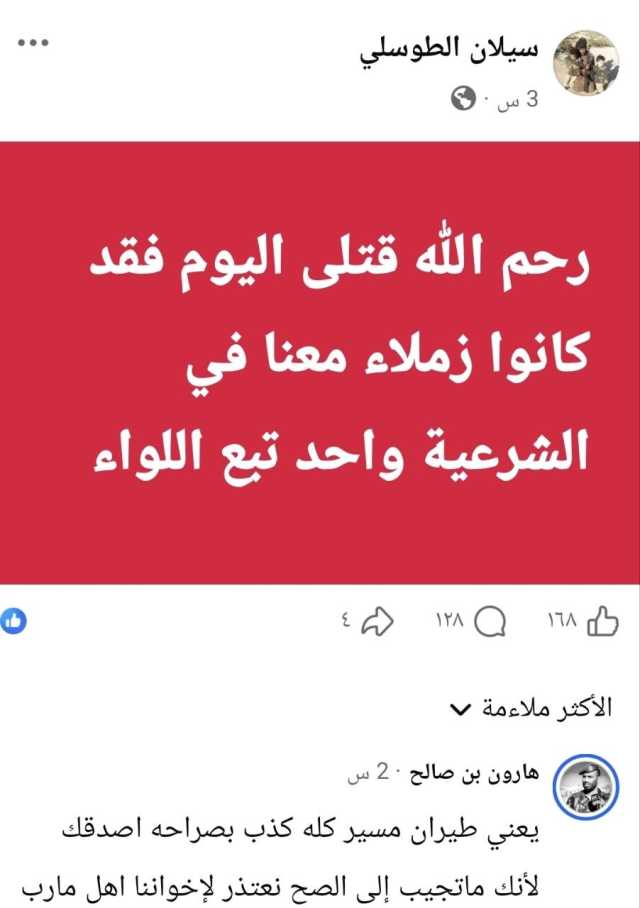Screen dimensions: 640x908
Task: Like the post with the thumbs-up icon
Action: (x=603, y=622)
